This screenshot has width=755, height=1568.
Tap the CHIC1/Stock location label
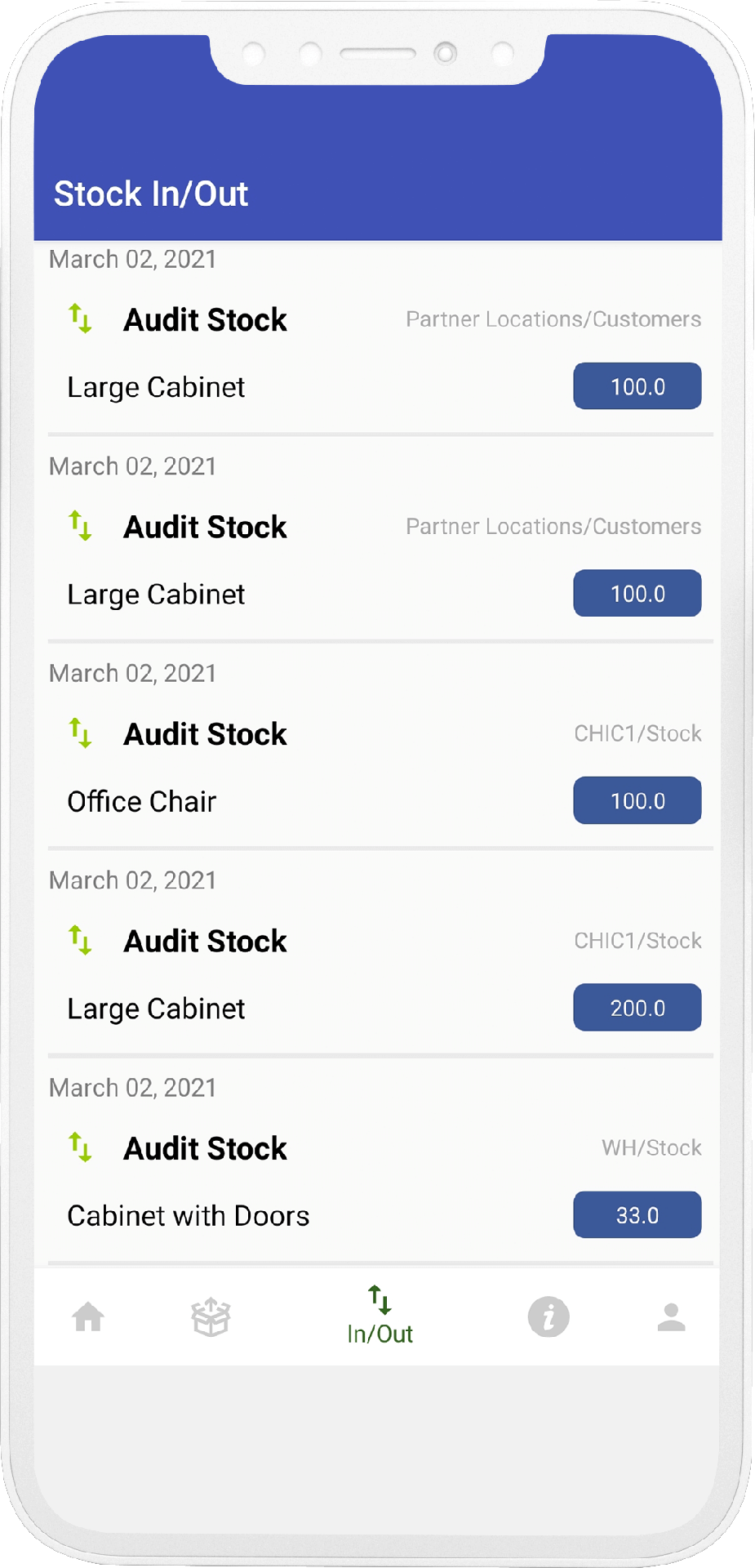tap(638, 733)
